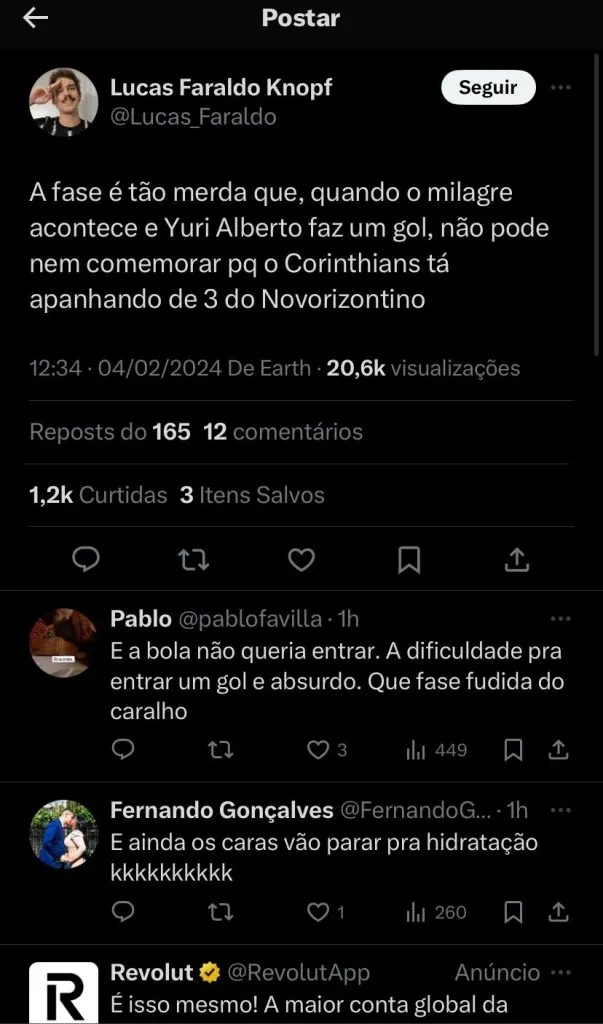
Task: View the 1,2k Curtidas list
Action: click(98, 495)
